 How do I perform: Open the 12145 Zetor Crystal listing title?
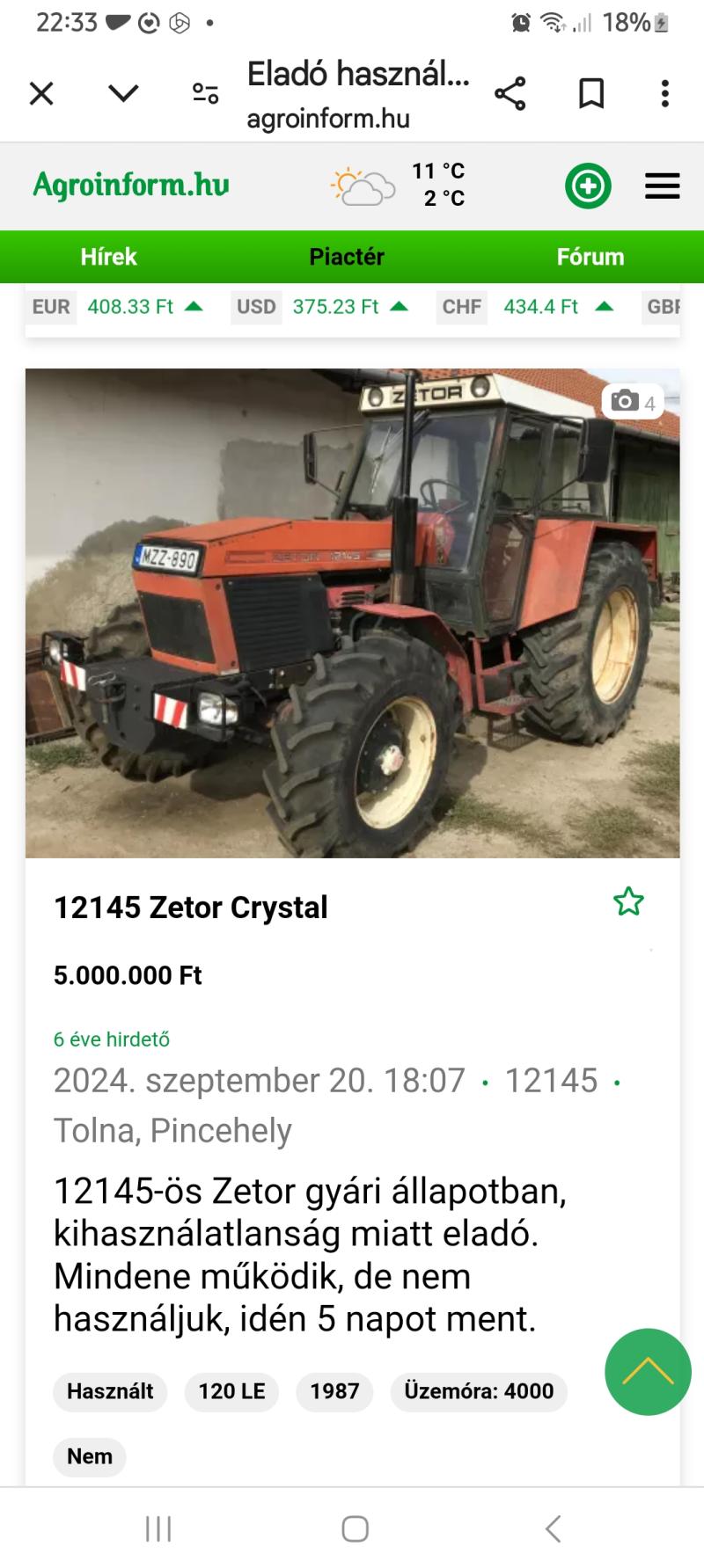point(191,908)
